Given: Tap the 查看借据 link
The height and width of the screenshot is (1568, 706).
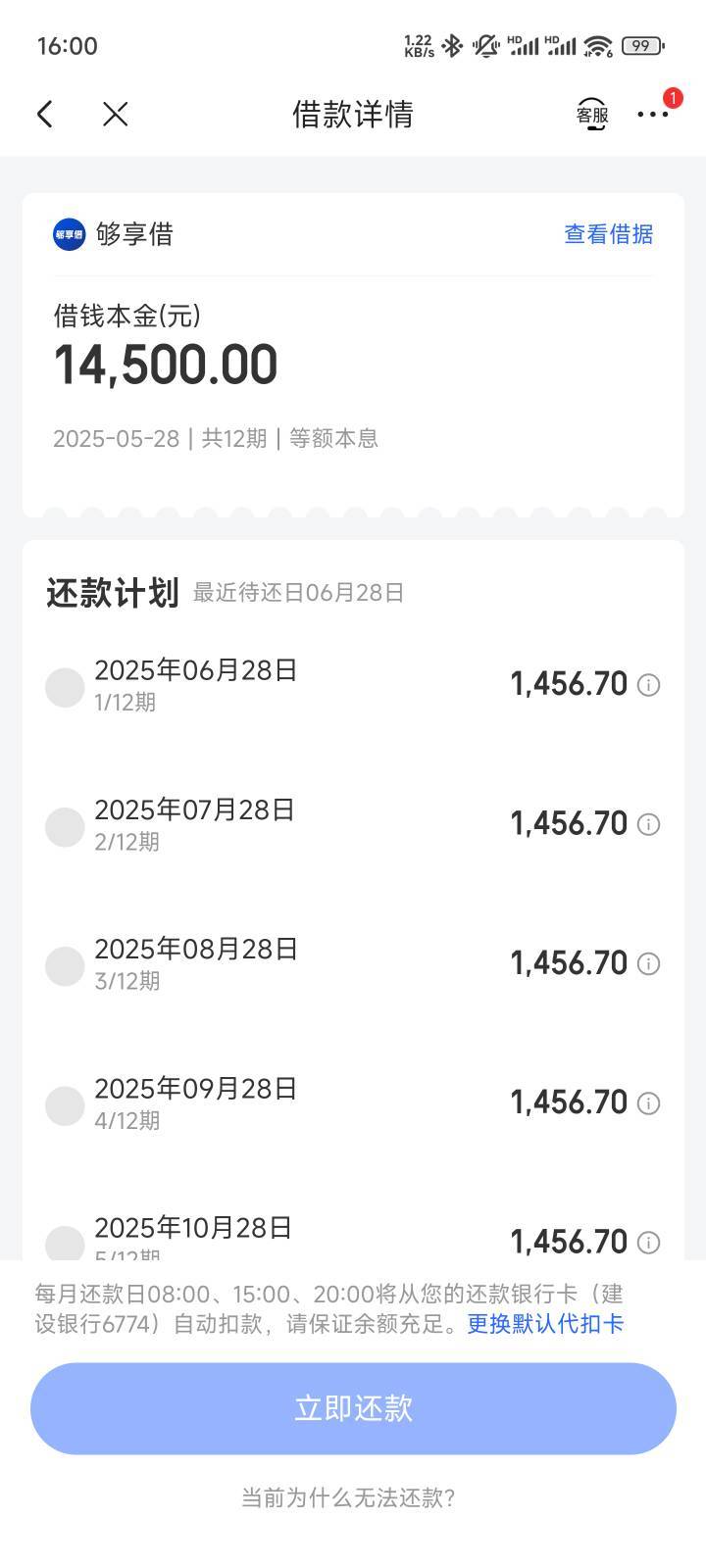Looking at the screenshot, I should pos(609,234).
